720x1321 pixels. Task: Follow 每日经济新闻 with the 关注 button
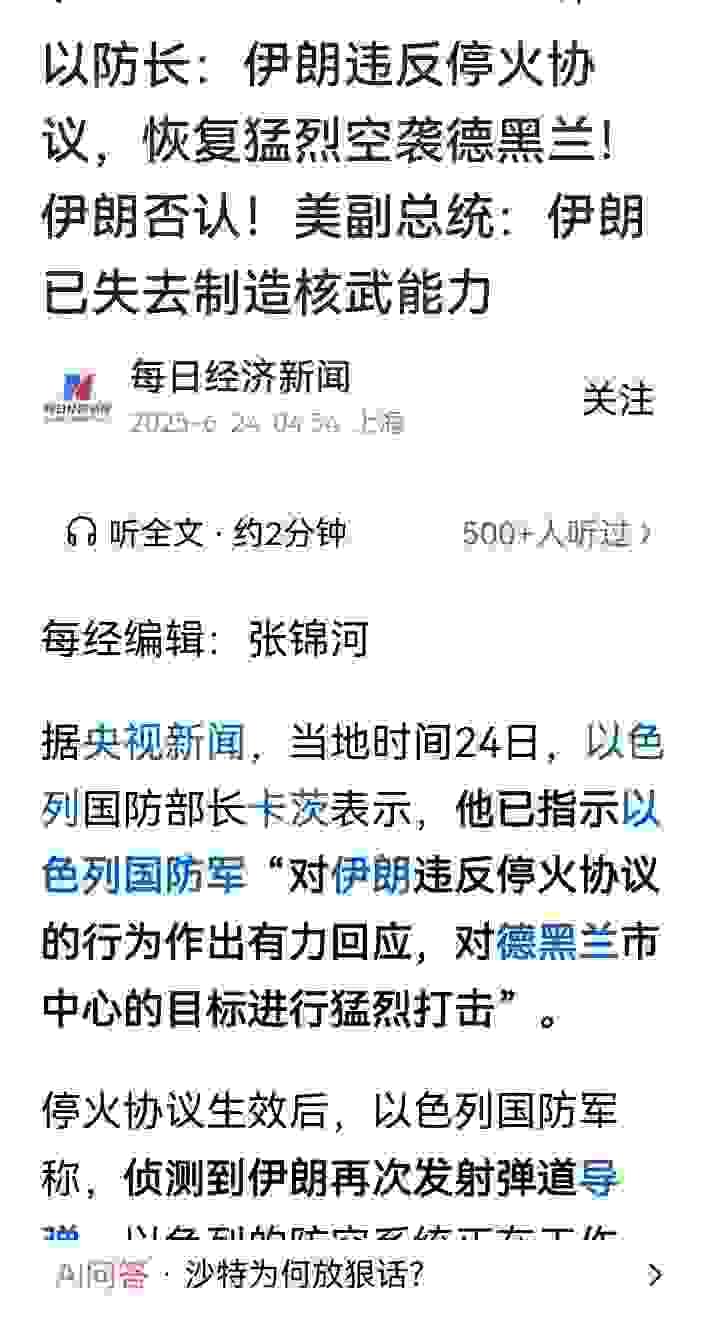pyautogui.click(x=617, y=400)
